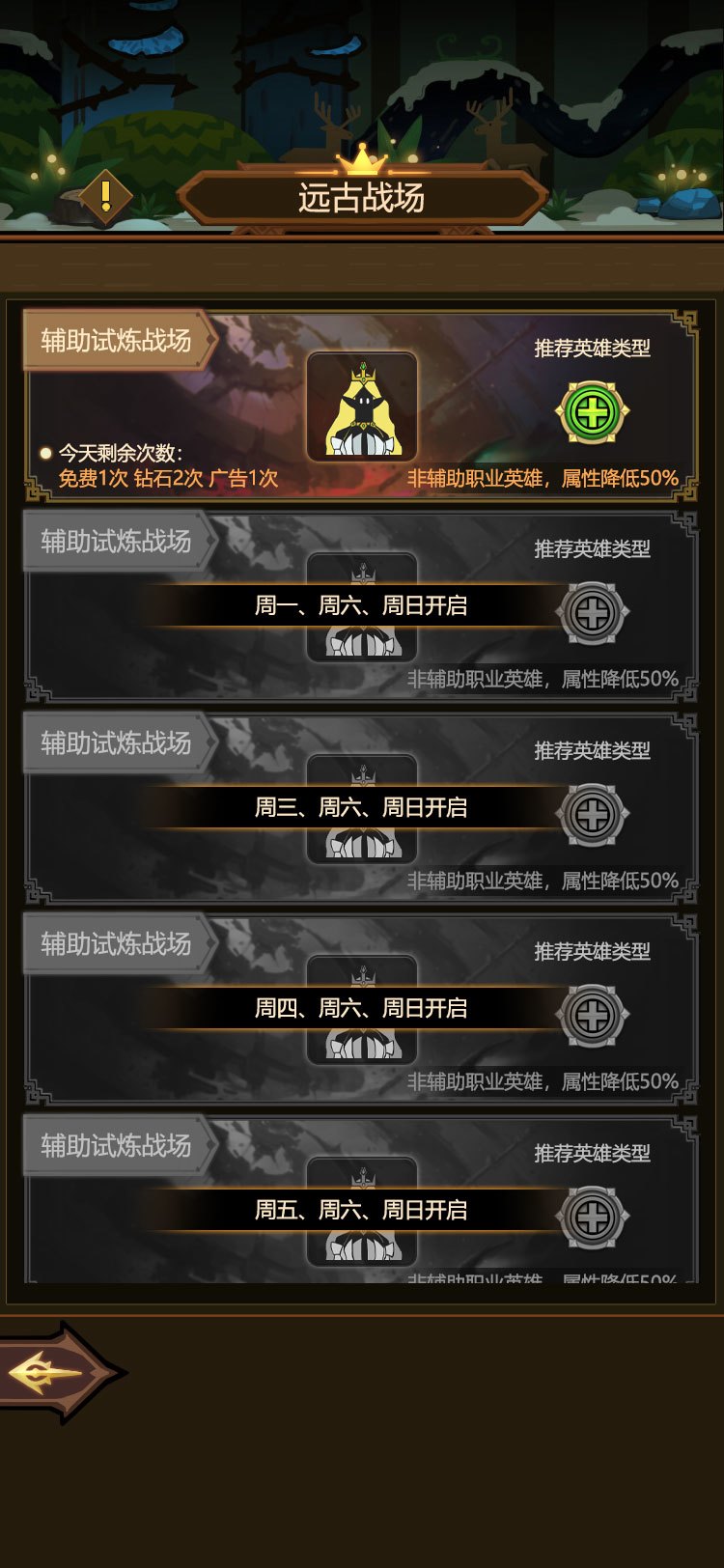Open the locked card 周四、周六、周日开启
The height and width of the screenshot is (1568, 724).
click(x=361, y=1008)
